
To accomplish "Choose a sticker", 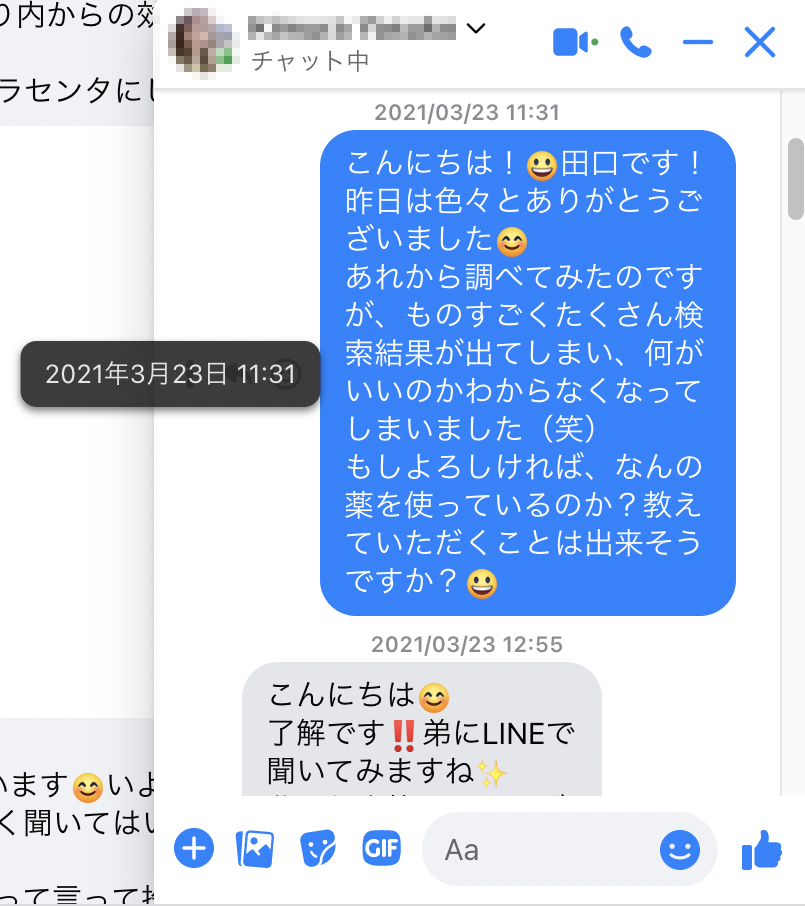I will [317, 849].
